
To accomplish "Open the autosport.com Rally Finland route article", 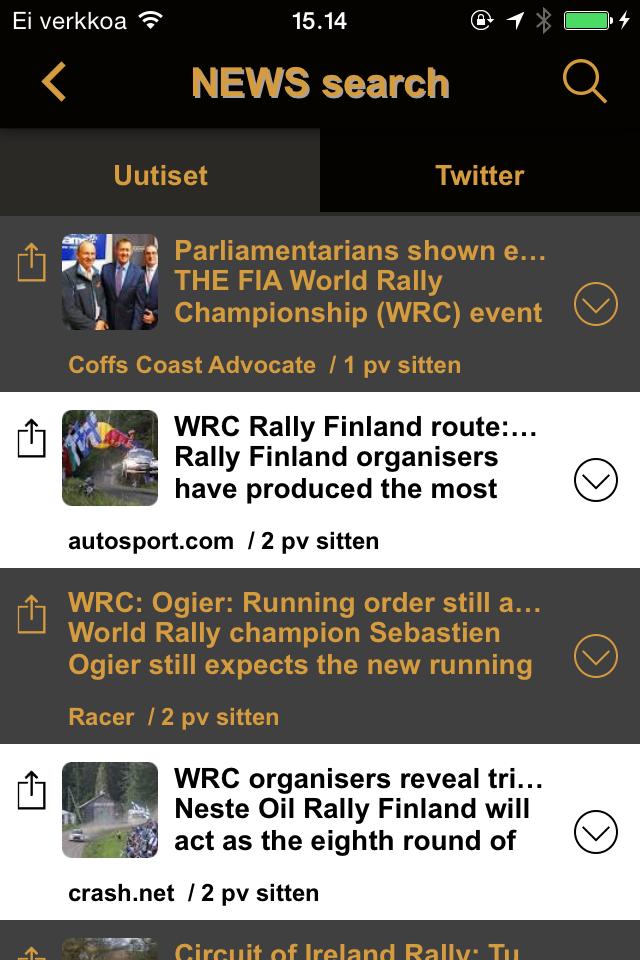I will [x=355, y=458].
